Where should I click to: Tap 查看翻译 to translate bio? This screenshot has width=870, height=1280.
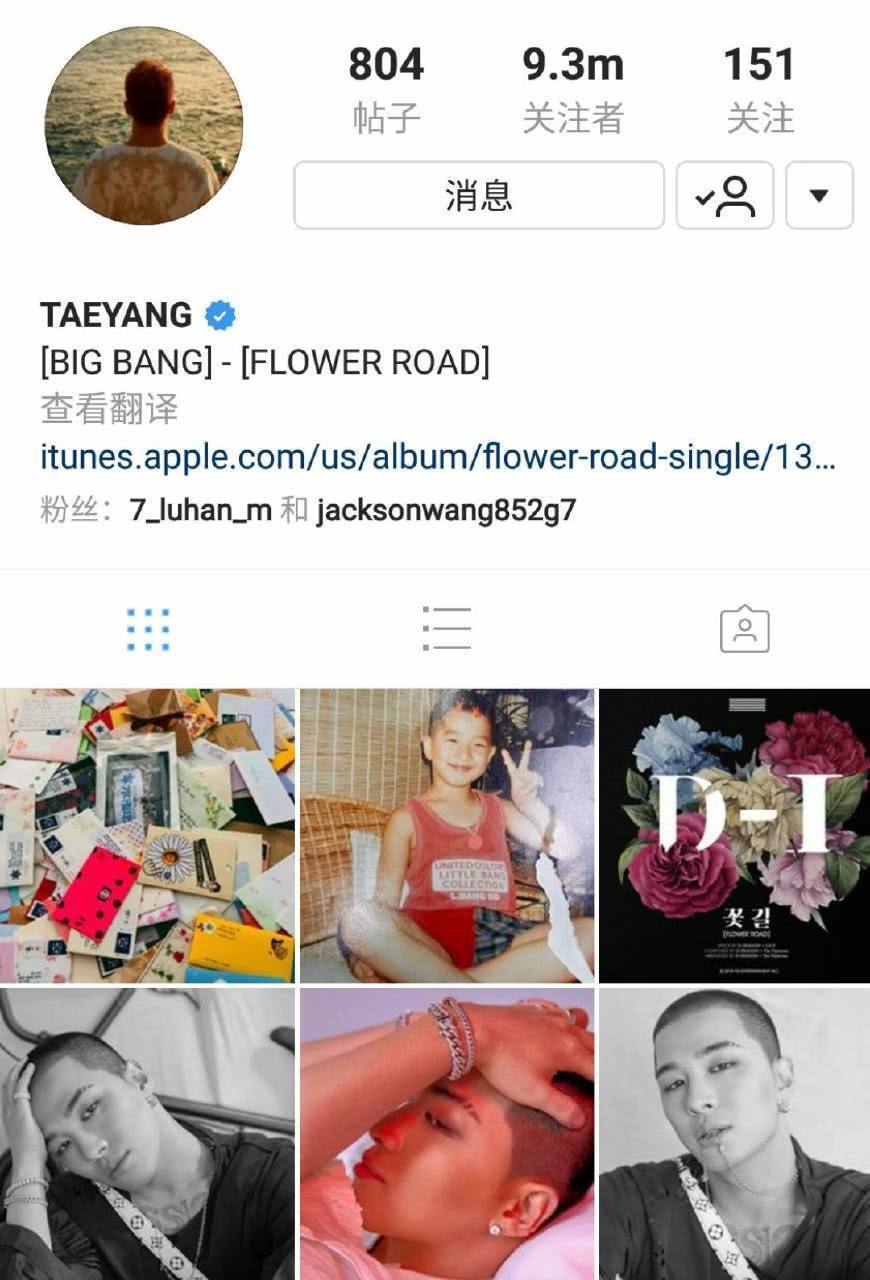coord(109,408)
